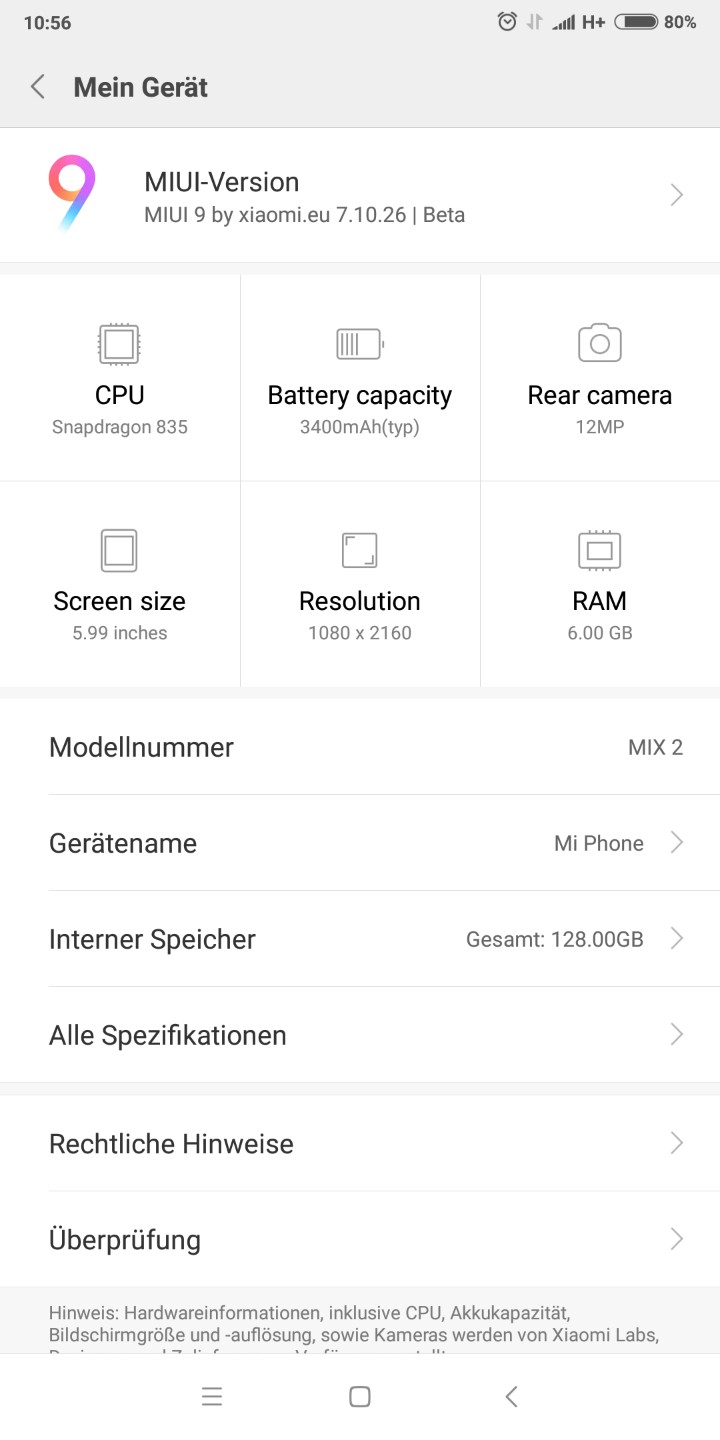Open the MIUI-Version entry
The width and height of the screenshot is (720, 1440).
point(360,195)
